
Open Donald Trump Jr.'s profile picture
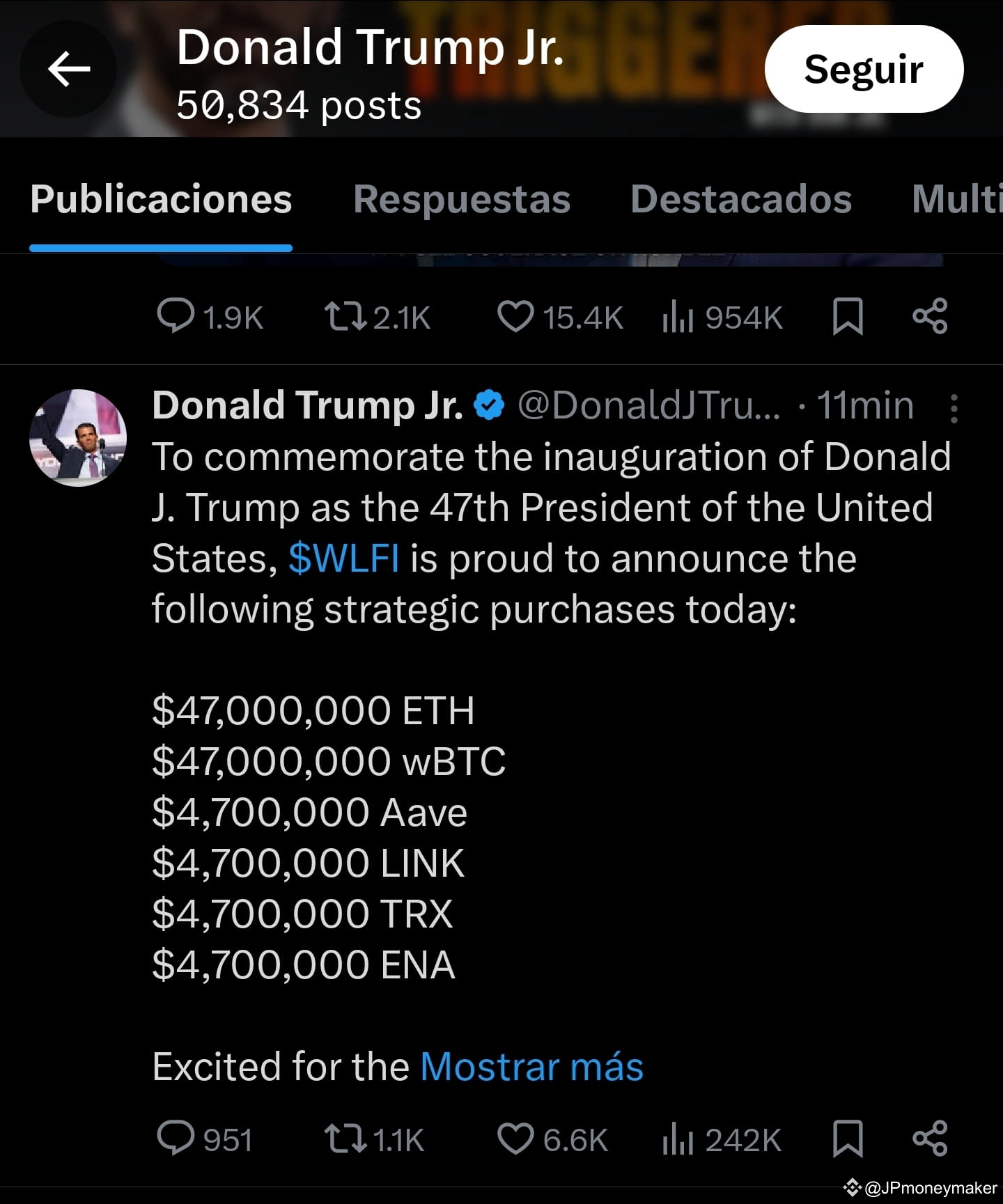(79, 437)
